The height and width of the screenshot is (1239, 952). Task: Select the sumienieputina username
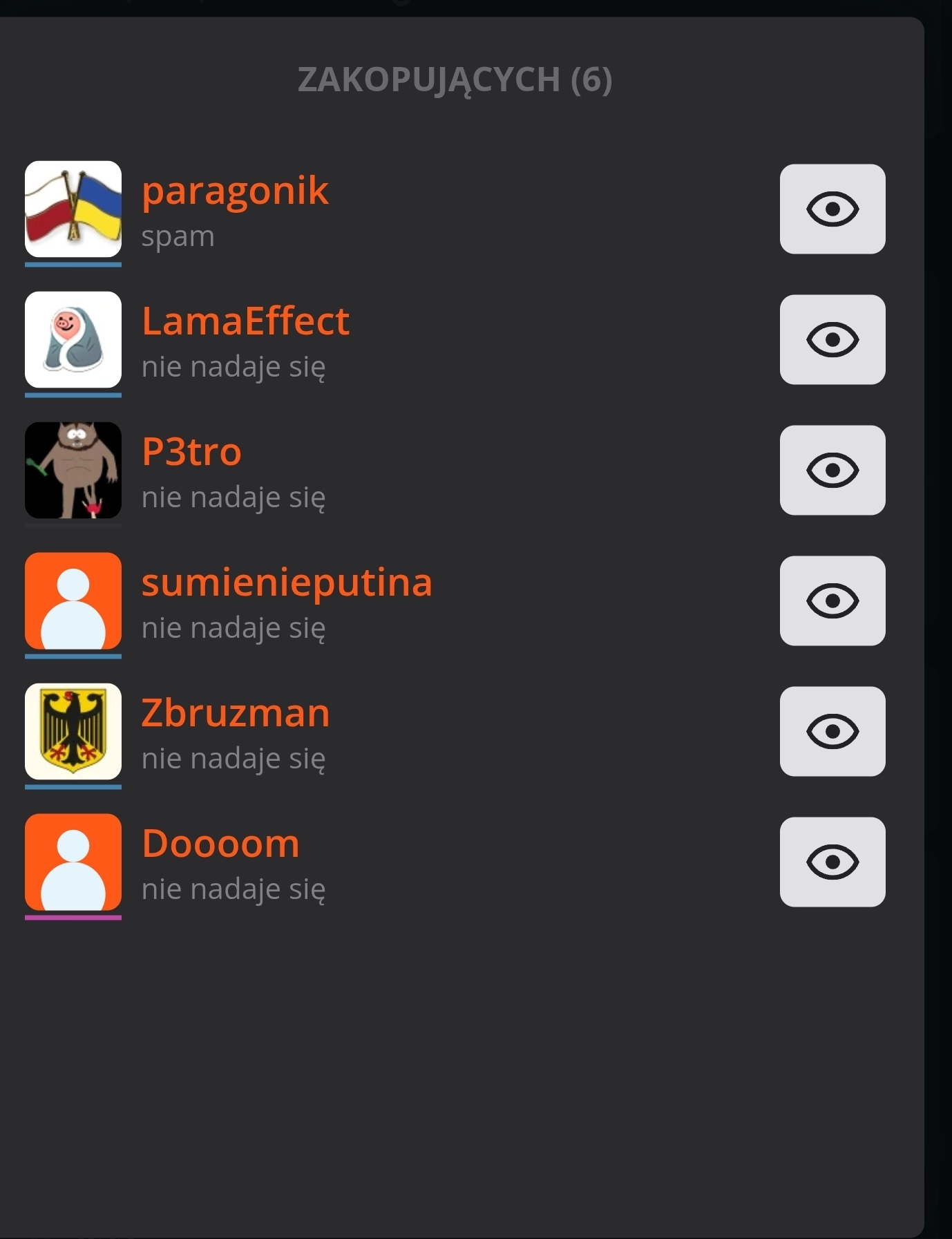point(287,583)
